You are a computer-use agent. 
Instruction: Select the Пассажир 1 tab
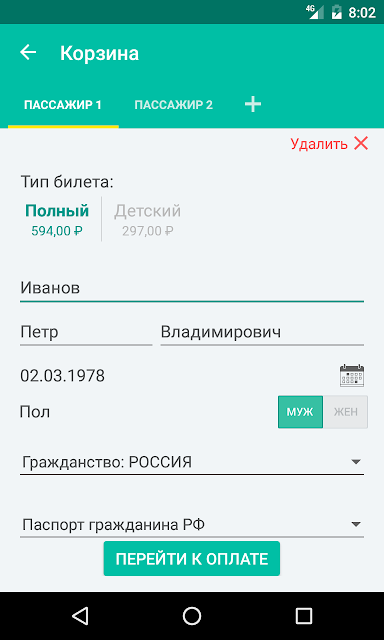[x=63, y=105]
